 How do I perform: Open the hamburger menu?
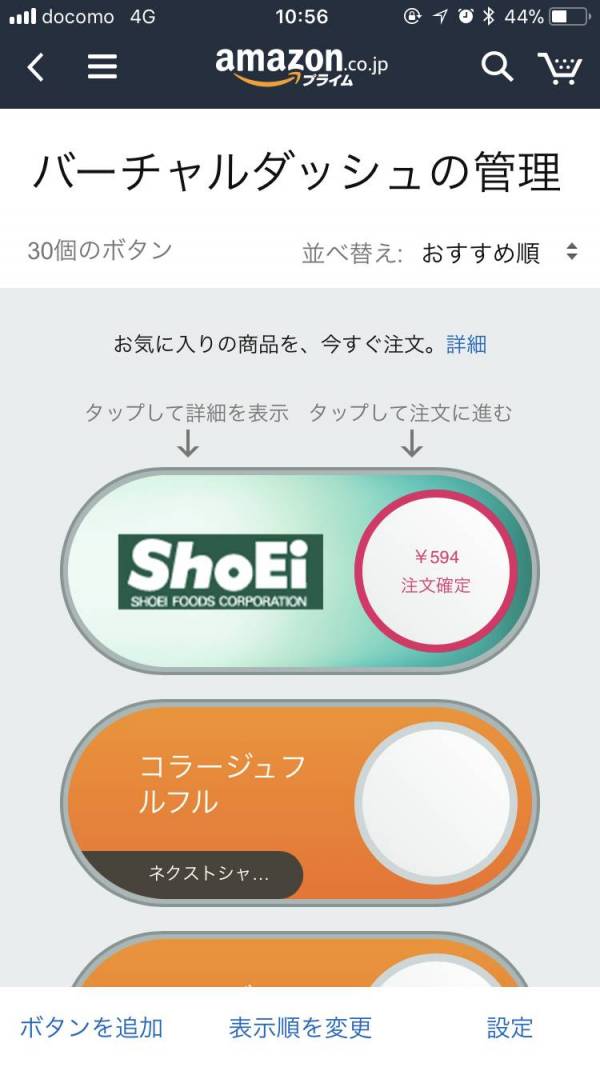click(x=102, y=67)
